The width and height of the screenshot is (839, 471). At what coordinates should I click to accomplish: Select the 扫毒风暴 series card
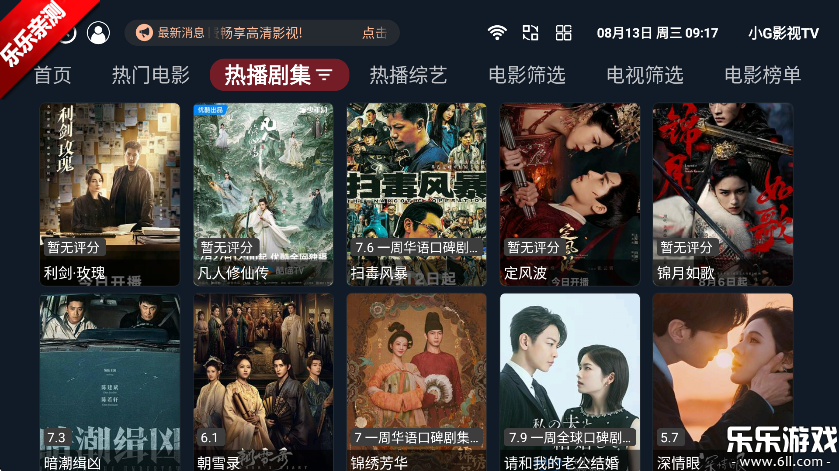click(x=416, y=194)
